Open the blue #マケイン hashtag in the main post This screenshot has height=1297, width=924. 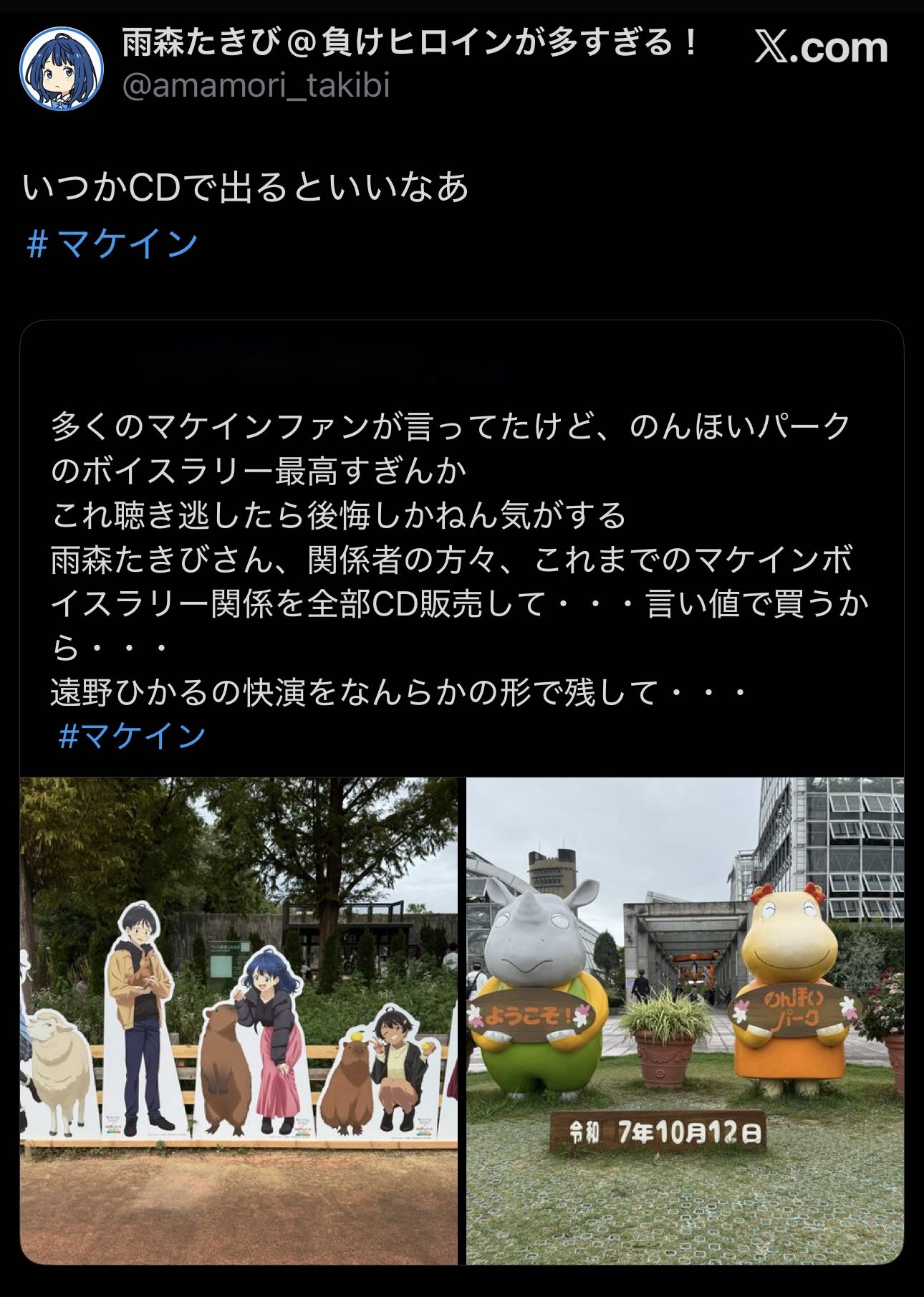112,244
